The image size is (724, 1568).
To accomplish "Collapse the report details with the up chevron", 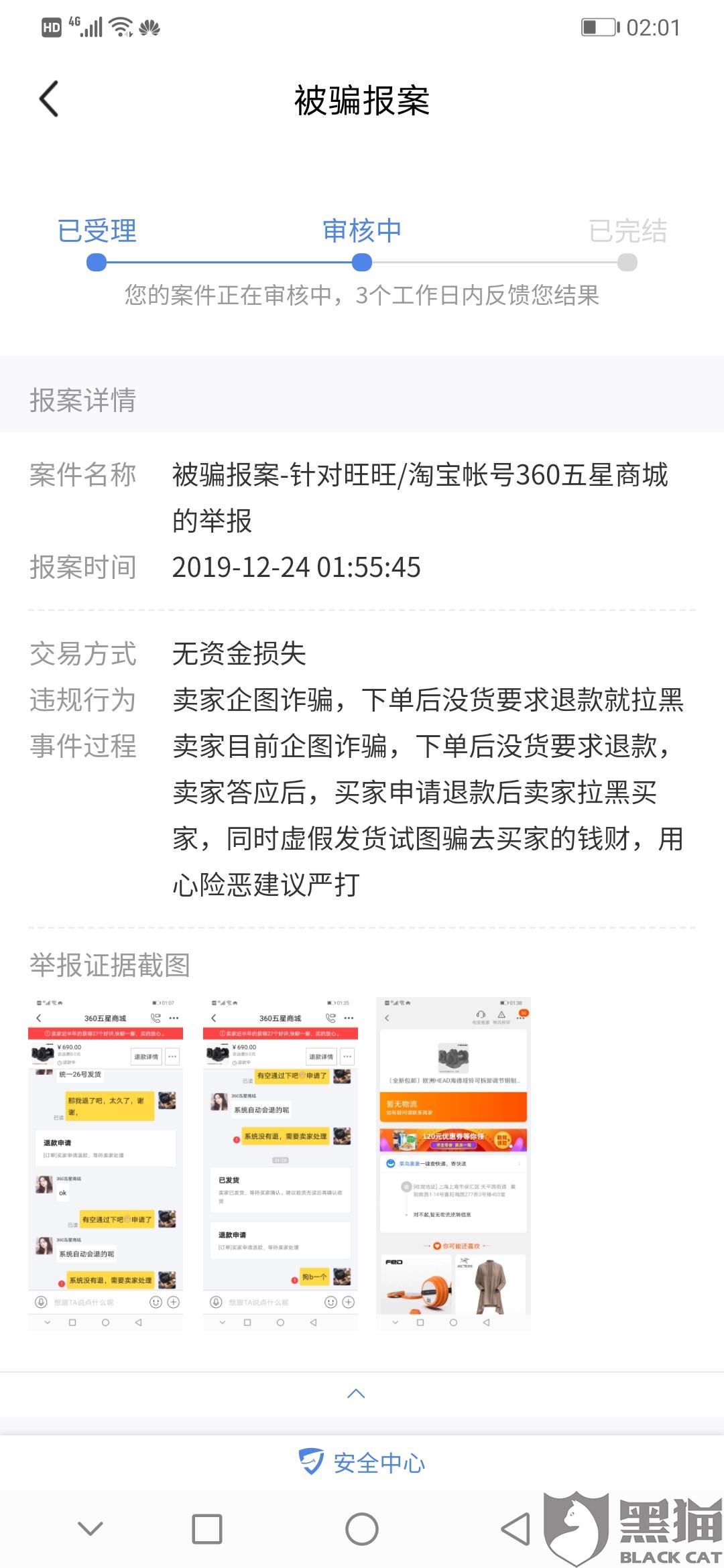I will click(x=356, y=1394).
